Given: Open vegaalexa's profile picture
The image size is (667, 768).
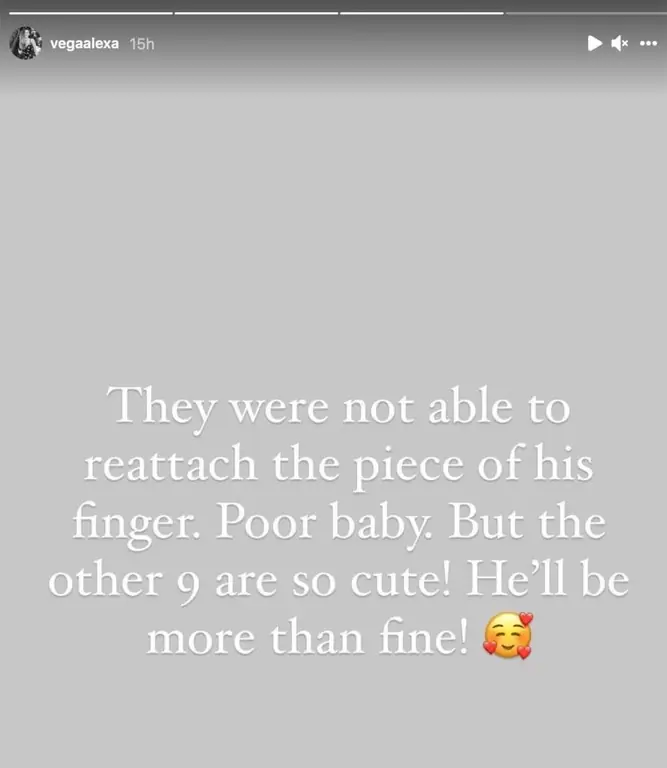Looking at the screenshot, I should click(x=26, y=43).
